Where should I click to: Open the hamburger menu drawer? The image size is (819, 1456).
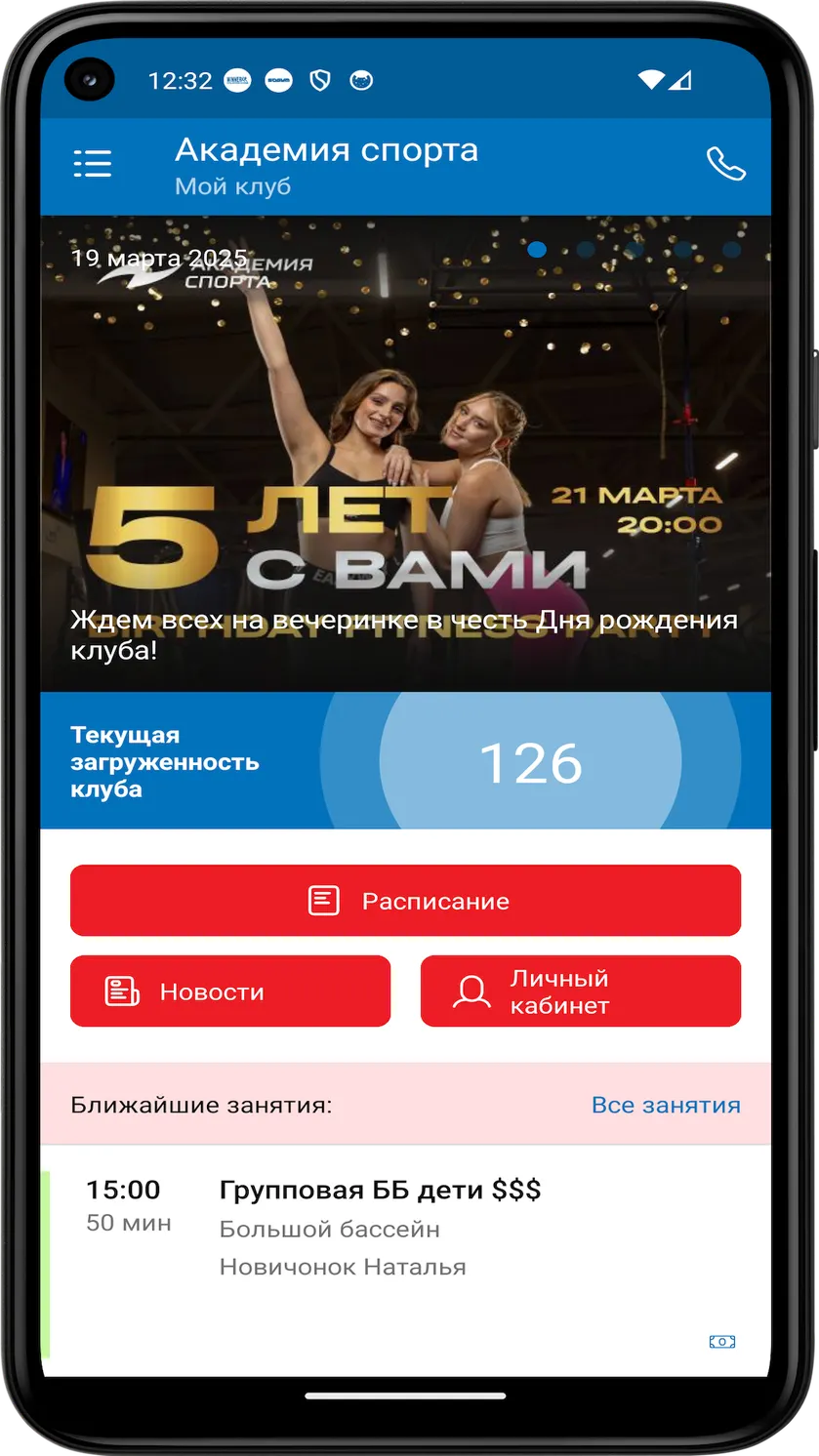click(x=93, y=164)
